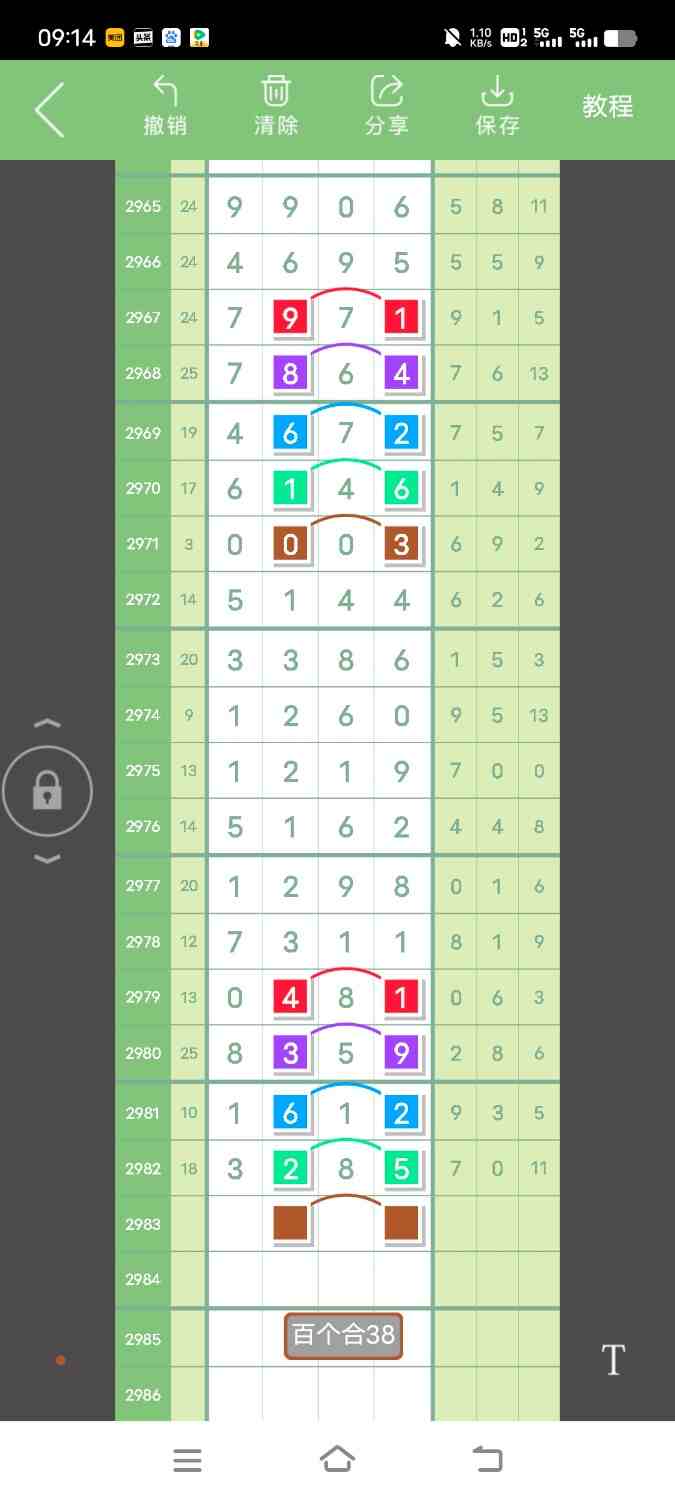675x1500 pixels.
Task: Share the chart via 分享
Action: 386,106
